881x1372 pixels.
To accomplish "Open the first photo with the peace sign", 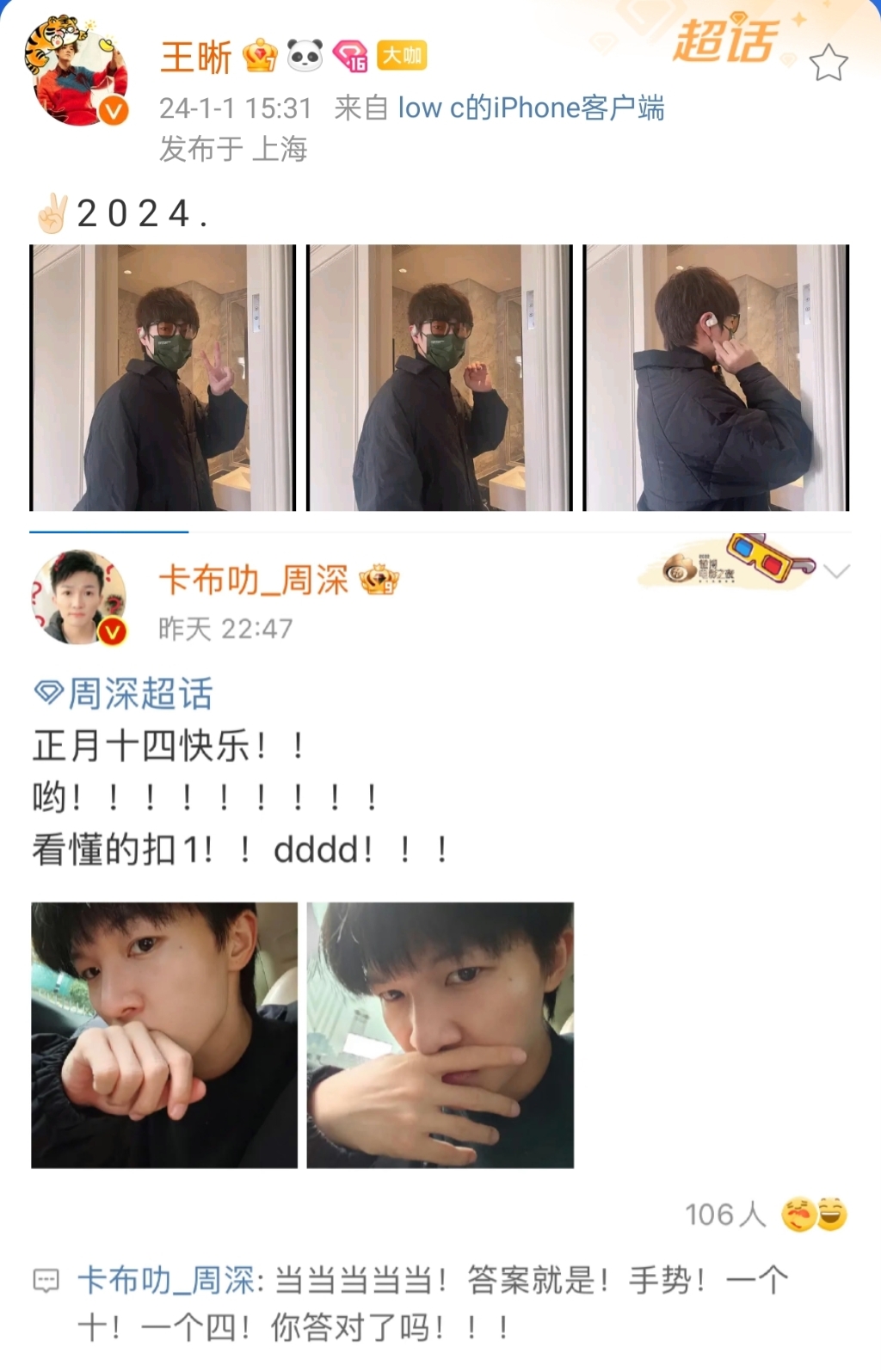I will click(x=163, y=378).
